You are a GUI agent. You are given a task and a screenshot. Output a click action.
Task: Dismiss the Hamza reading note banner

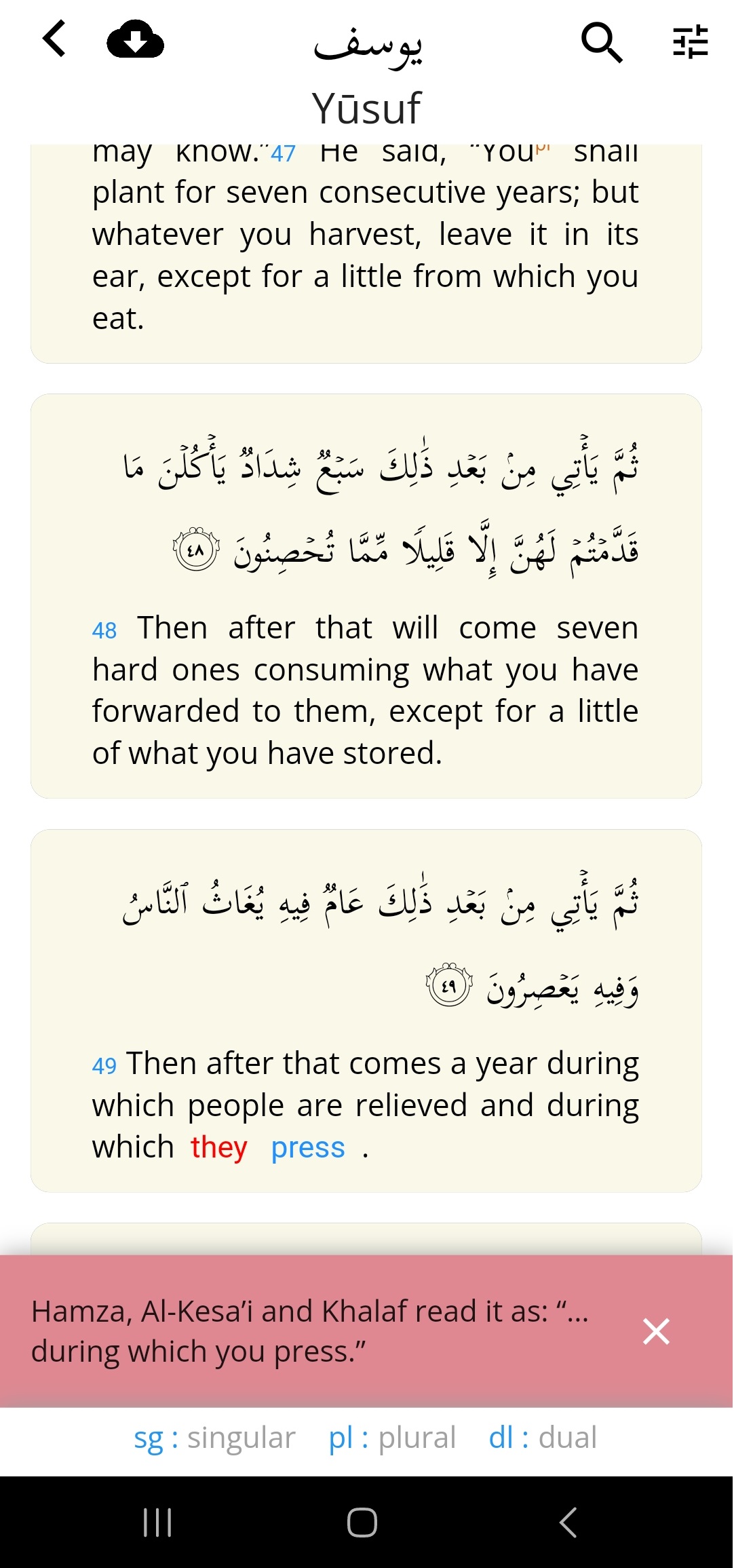click(x=656, y=1331)
